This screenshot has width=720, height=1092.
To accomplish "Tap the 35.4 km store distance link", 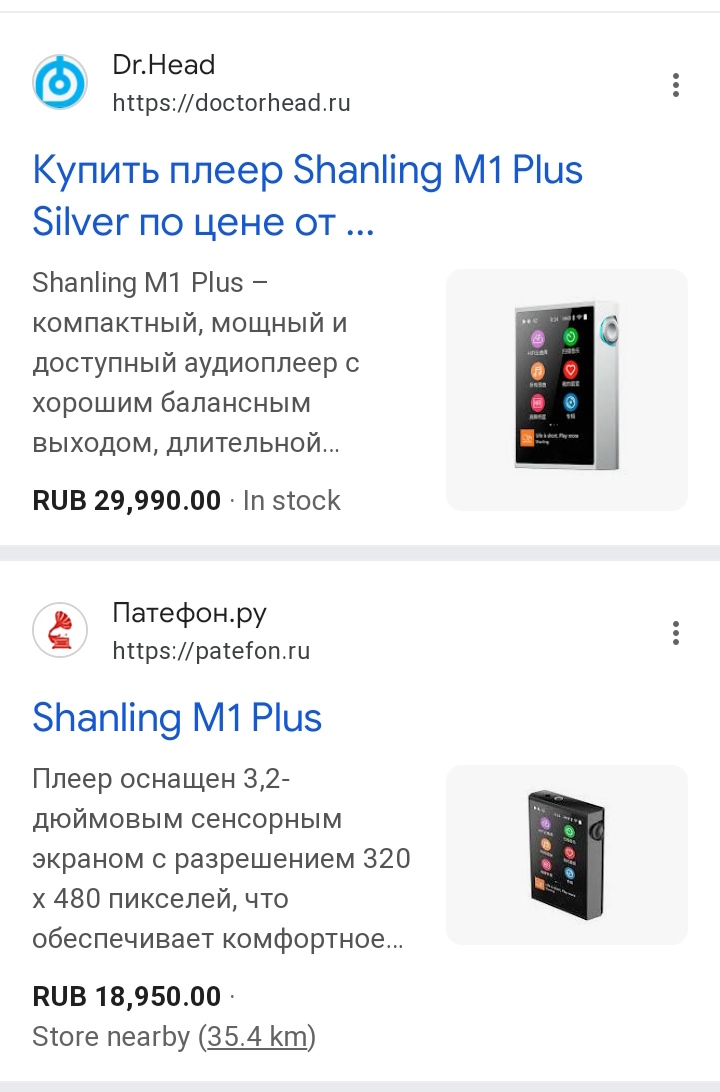I will pyautogui.click(x=257, y=1037).
